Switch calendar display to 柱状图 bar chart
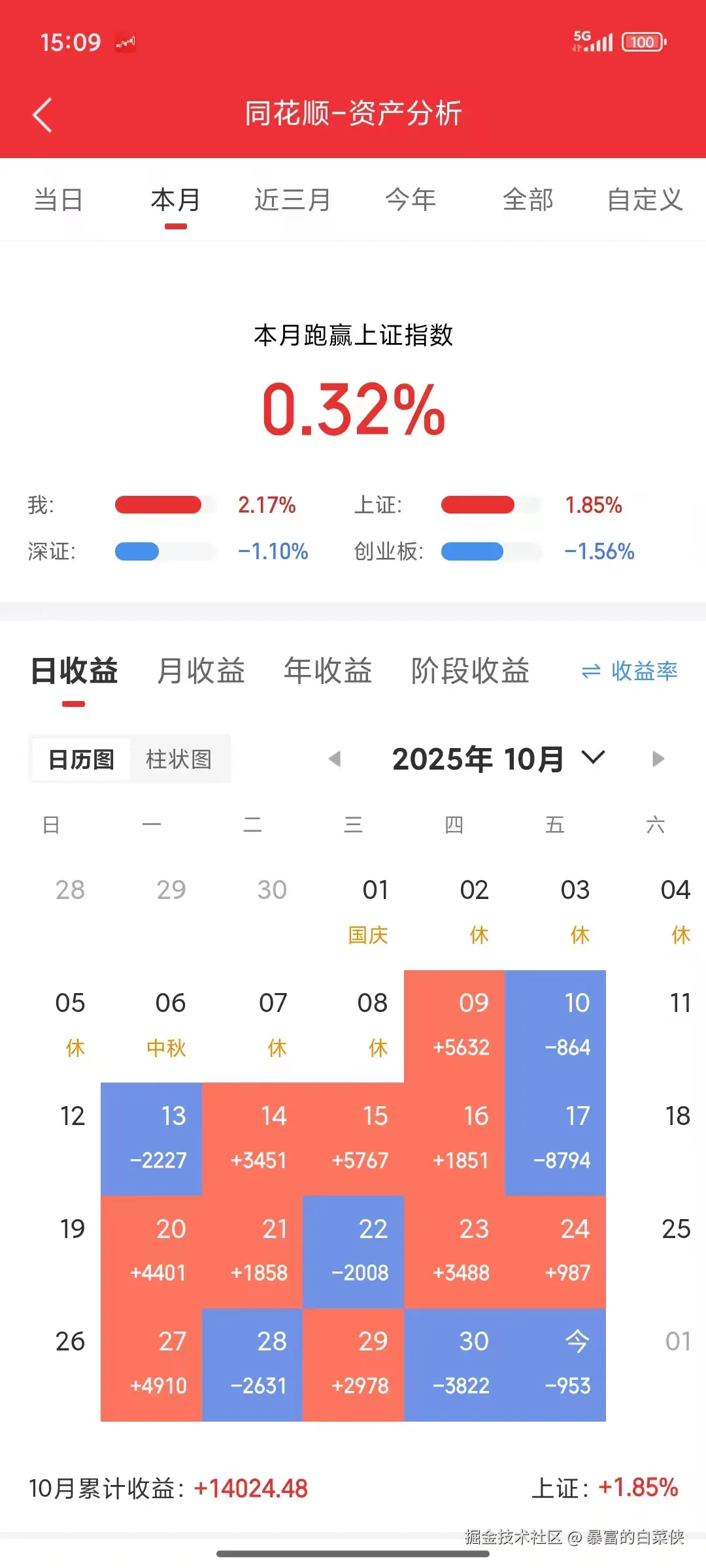The height and width of the screenshot is (1568, 706). (x=181, y=758)
